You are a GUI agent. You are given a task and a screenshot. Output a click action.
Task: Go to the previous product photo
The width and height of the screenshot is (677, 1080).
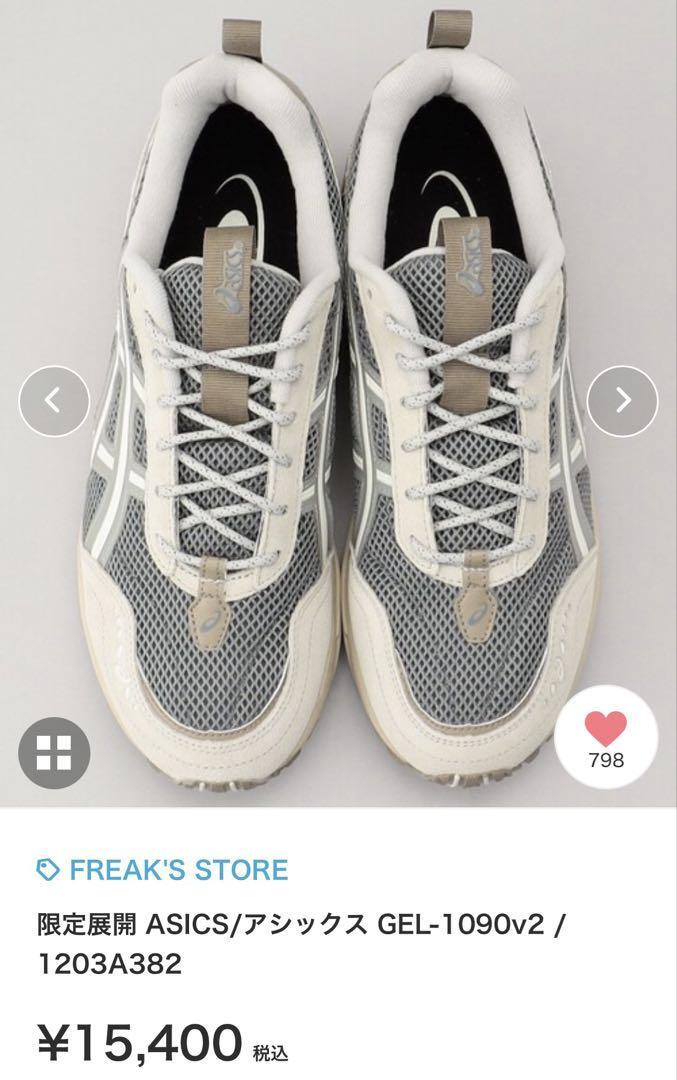click(54, 401)
